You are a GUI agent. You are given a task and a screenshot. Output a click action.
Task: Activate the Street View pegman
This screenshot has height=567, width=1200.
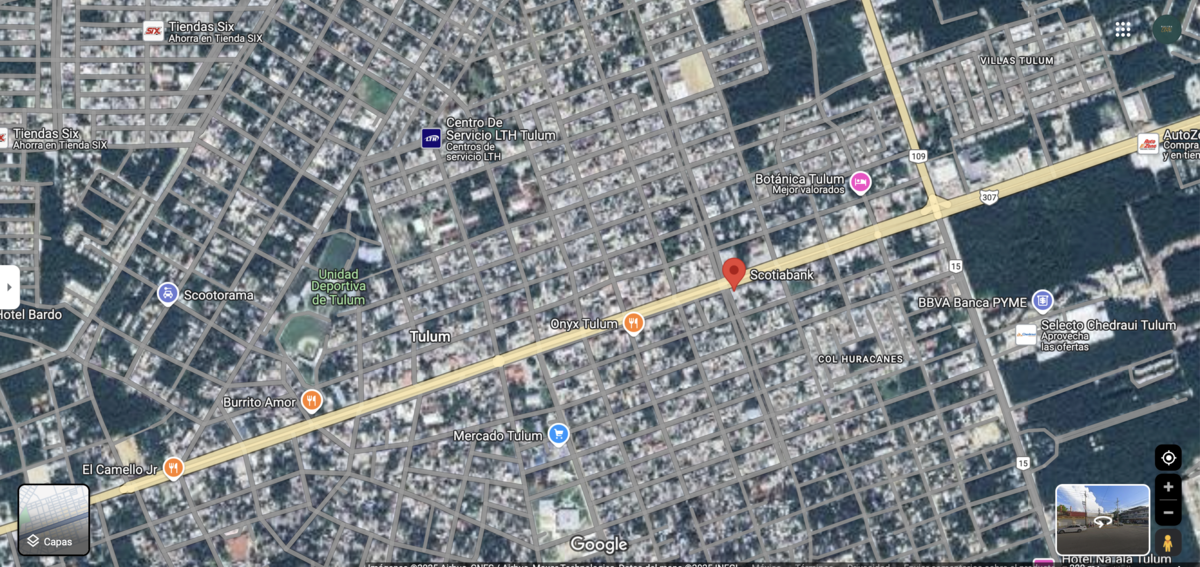point(1166,543)
